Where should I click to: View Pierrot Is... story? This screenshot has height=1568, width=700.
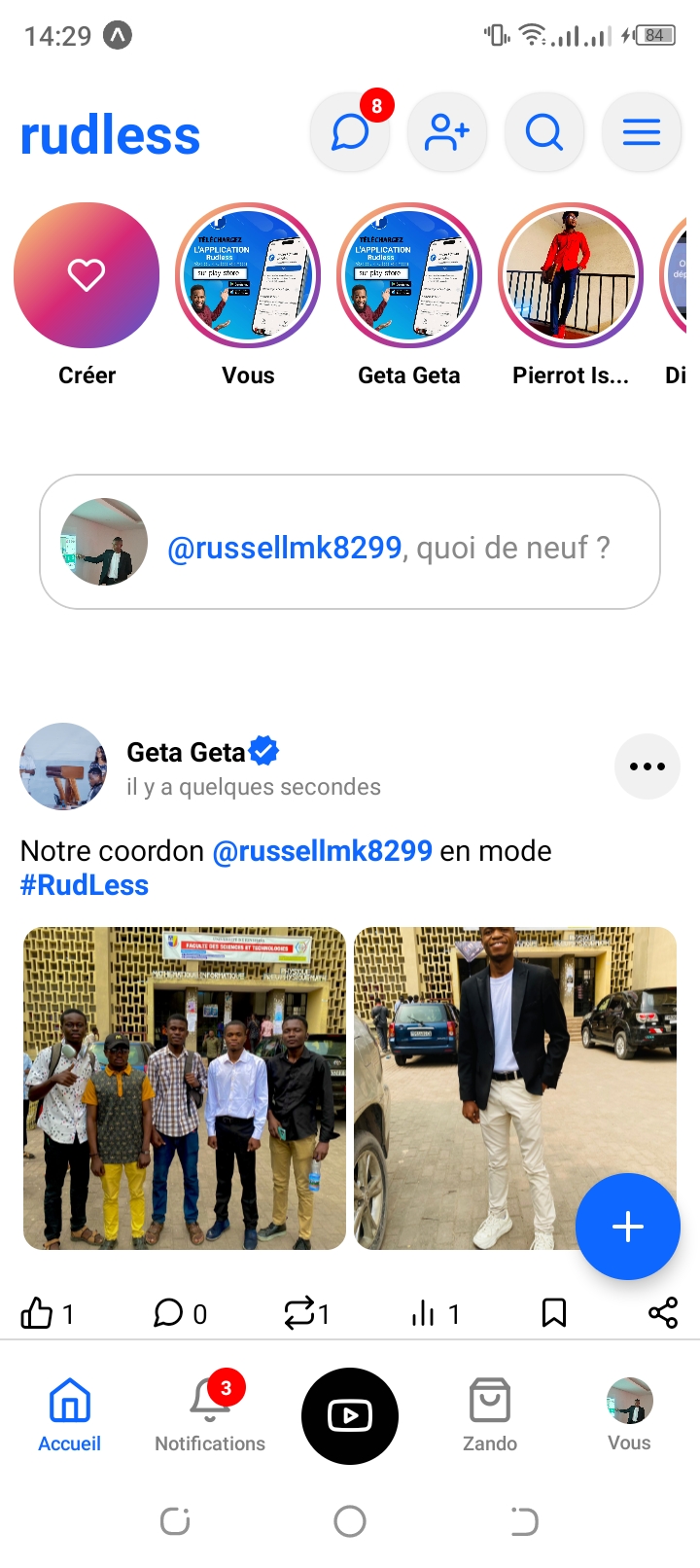tap(571, 275)
